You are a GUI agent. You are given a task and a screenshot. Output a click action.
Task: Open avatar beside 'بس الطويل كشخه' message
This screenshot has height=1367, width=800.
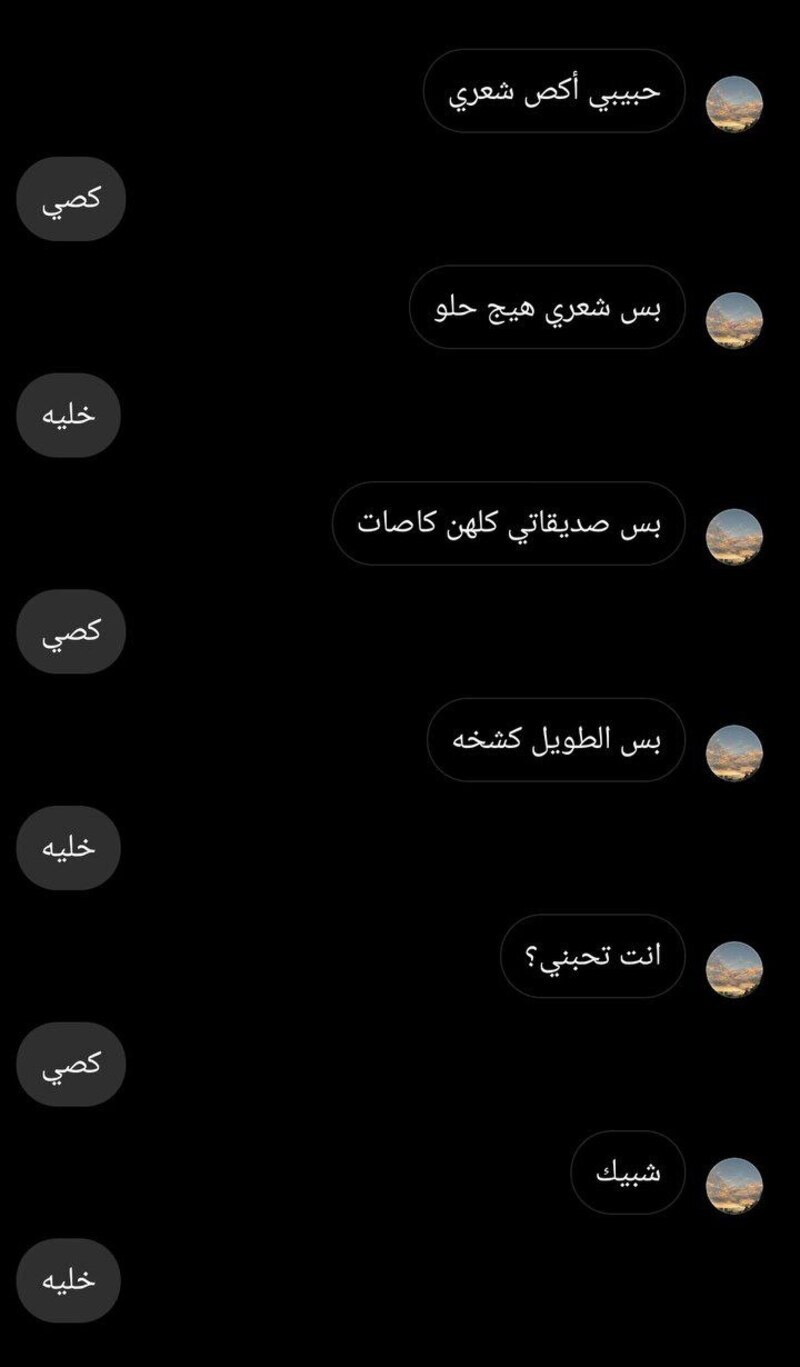(x=734, y=753)
